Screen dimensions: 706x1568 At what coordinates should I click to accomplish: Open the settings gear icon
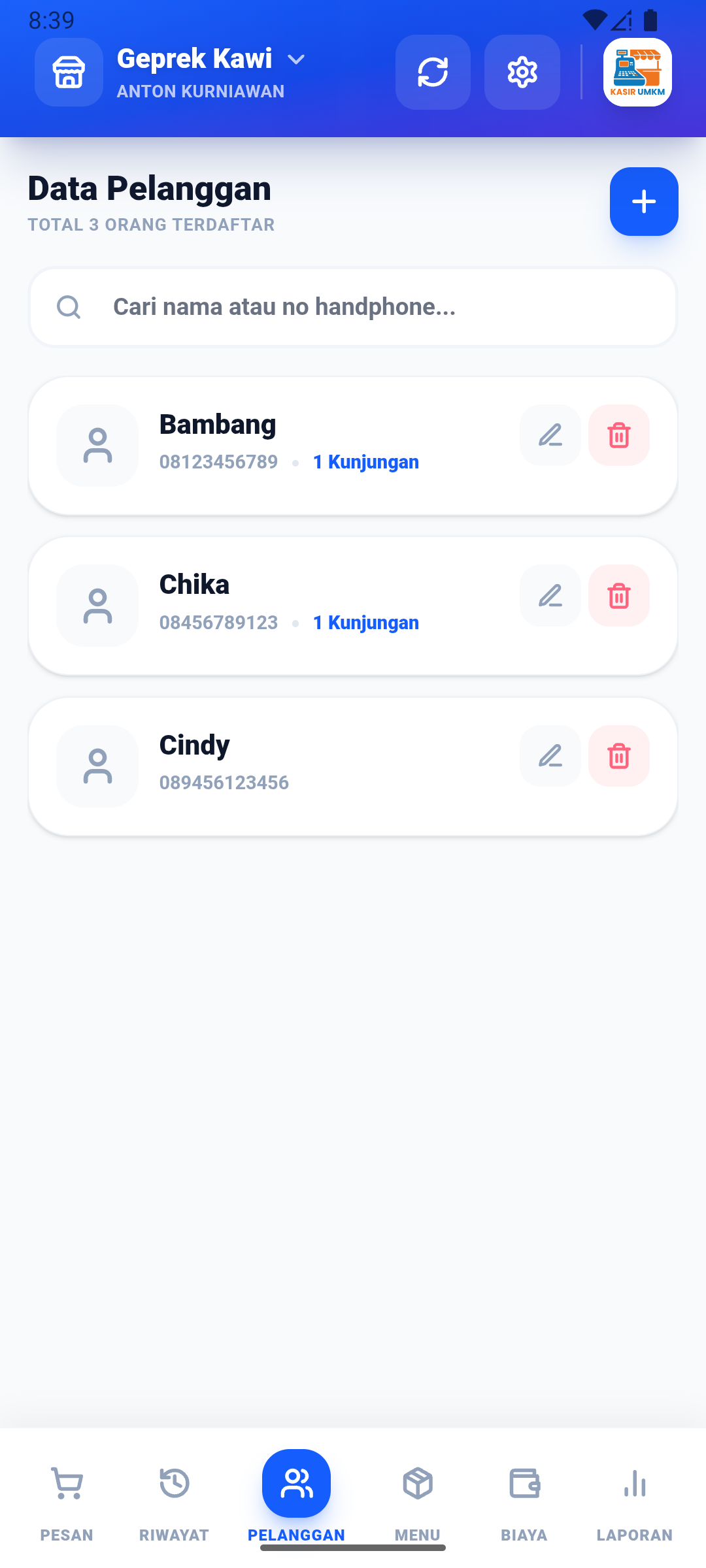(x=522, y=72)
